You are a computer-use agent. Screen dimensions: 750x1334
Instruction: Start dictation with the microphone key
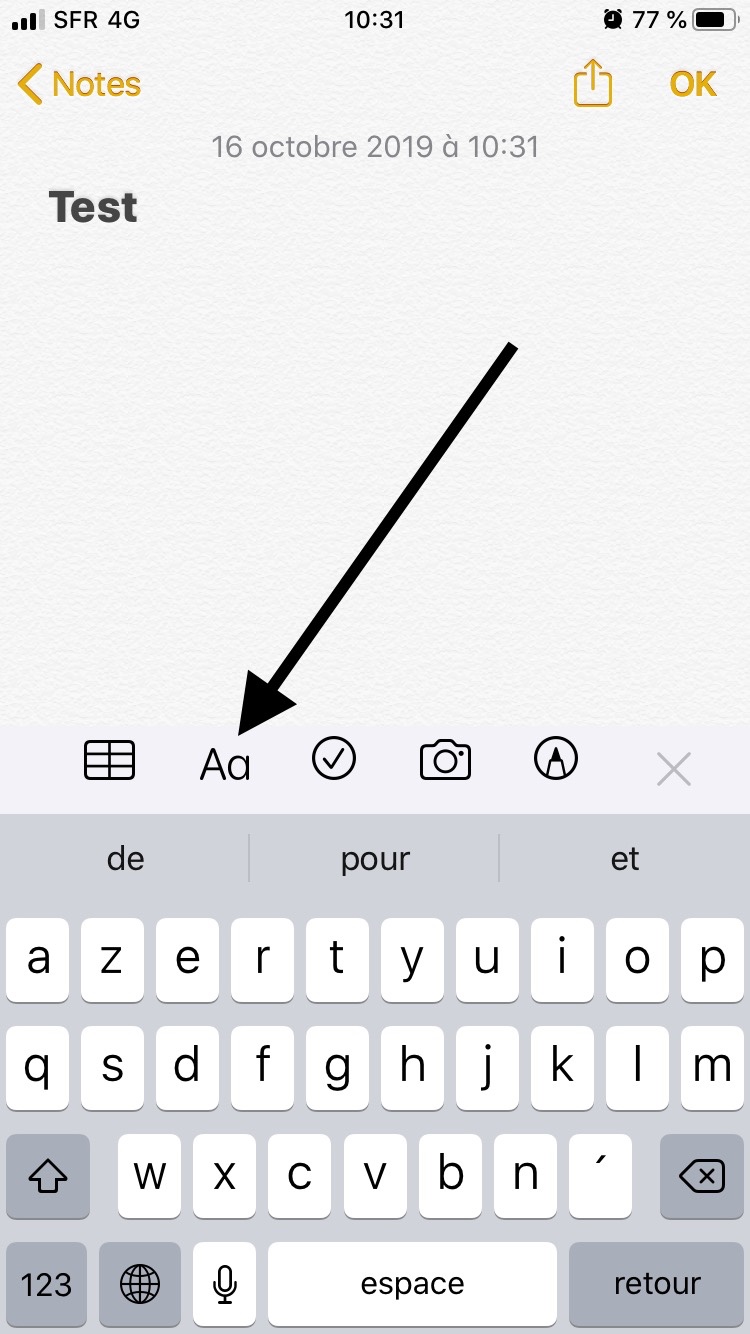coord(225,1284)
